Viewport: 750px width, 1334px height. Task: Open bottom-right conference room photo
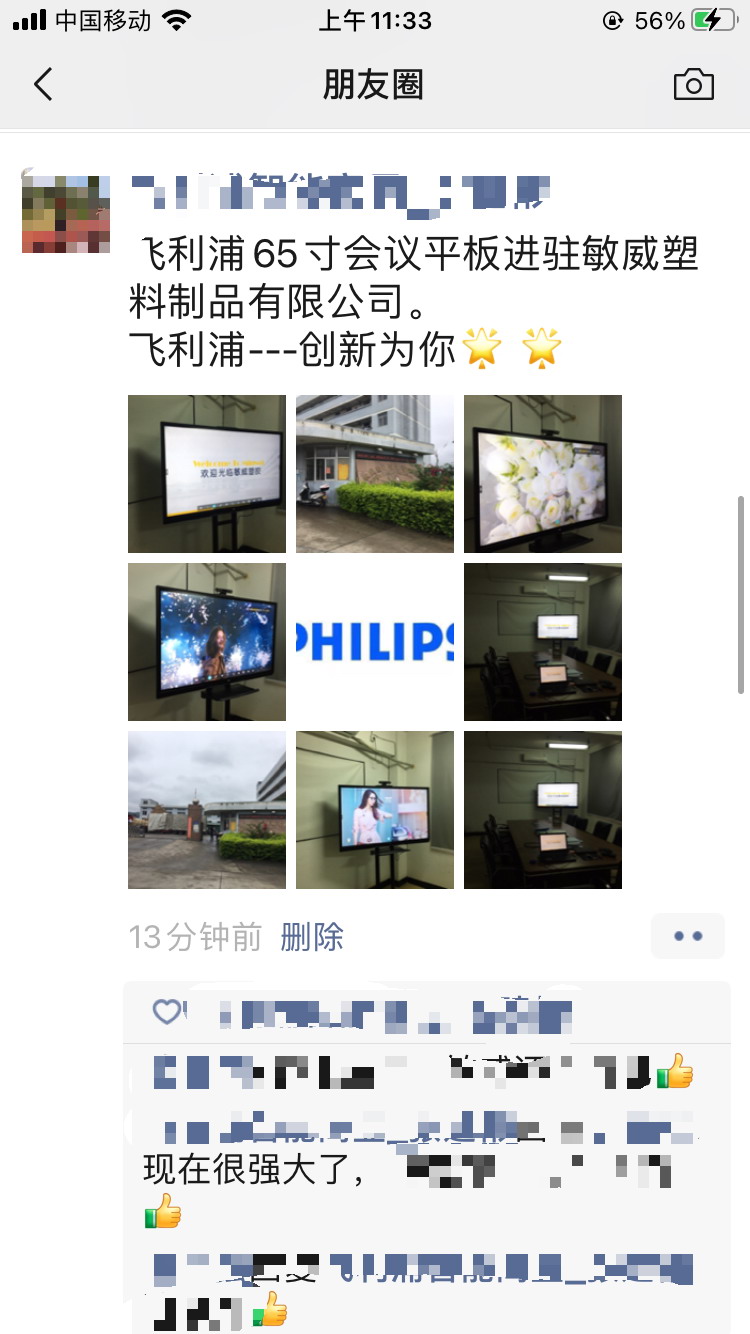(543, 810)
